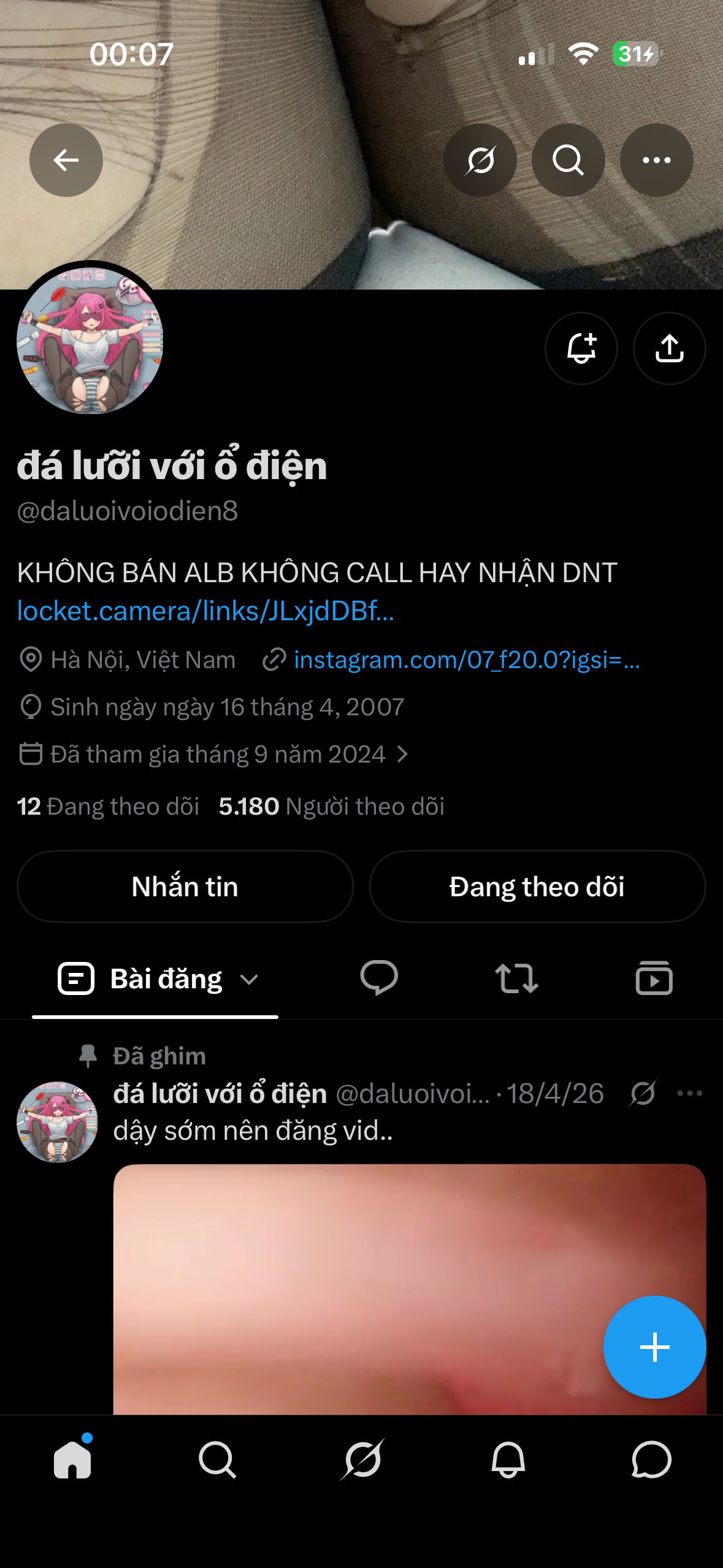Open the messages tab in bottom bar
The image size is (723, 1568).
[x=651, y=1460]
